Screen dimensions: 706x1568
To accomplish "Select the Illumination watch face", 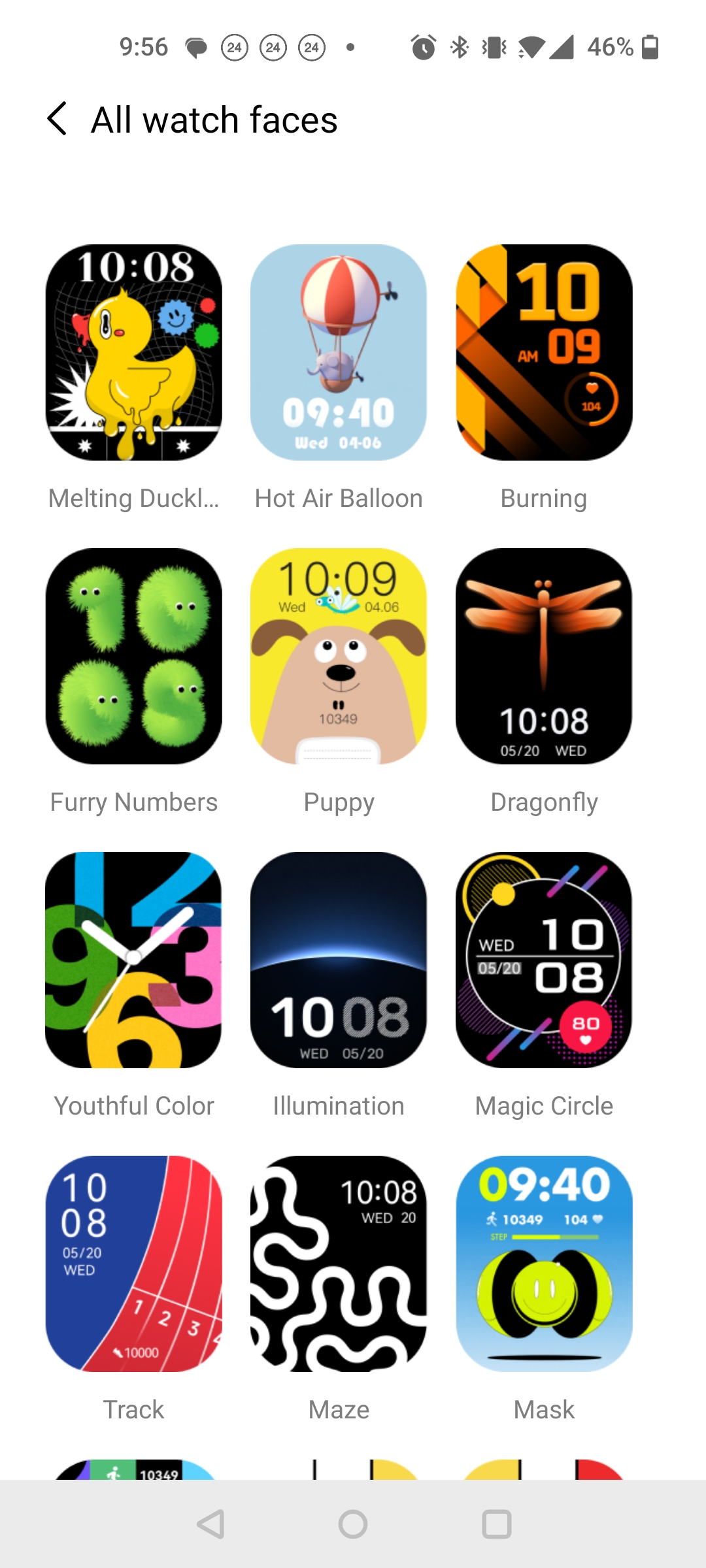I will [339, 960].
